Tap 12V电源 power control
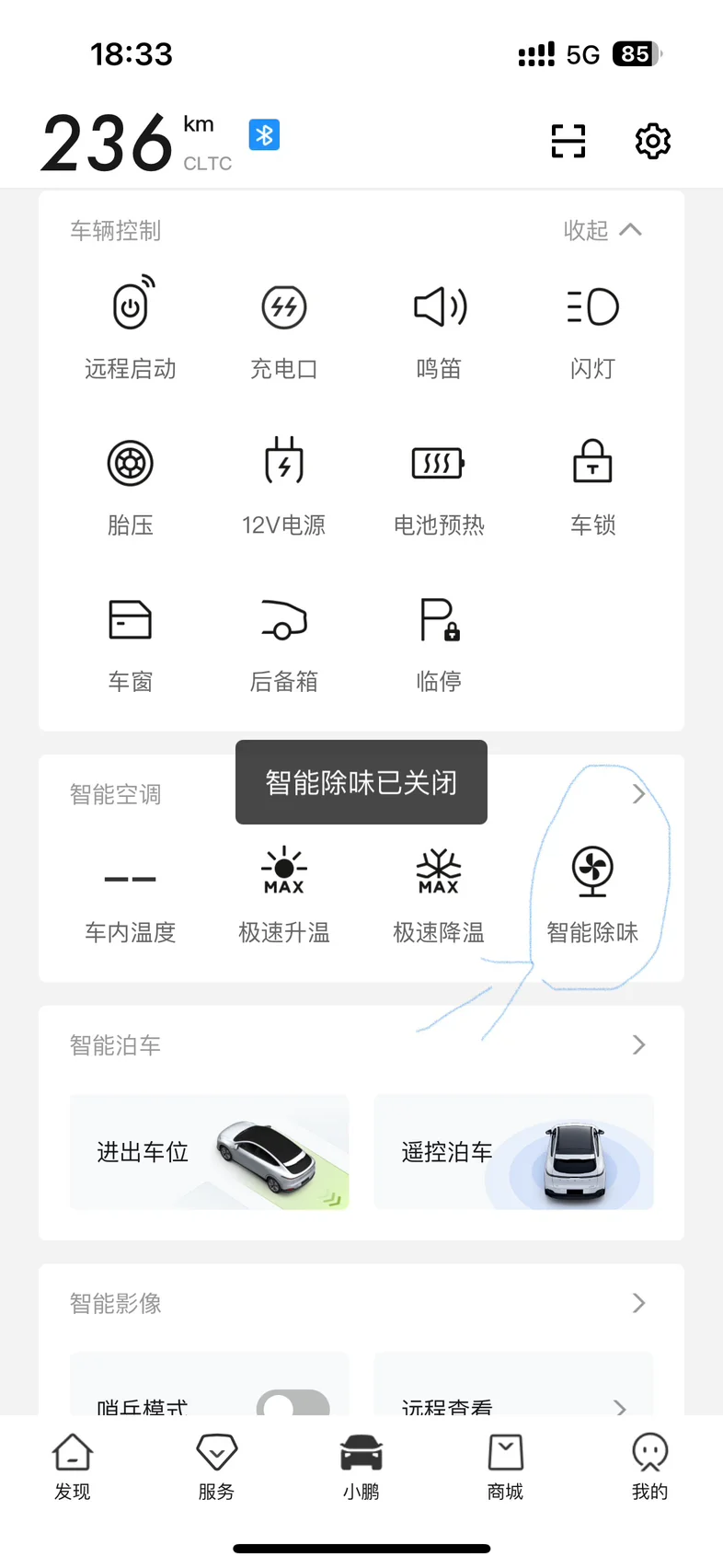The width and height of the screenshot is (723, 1568). [284, 486]
